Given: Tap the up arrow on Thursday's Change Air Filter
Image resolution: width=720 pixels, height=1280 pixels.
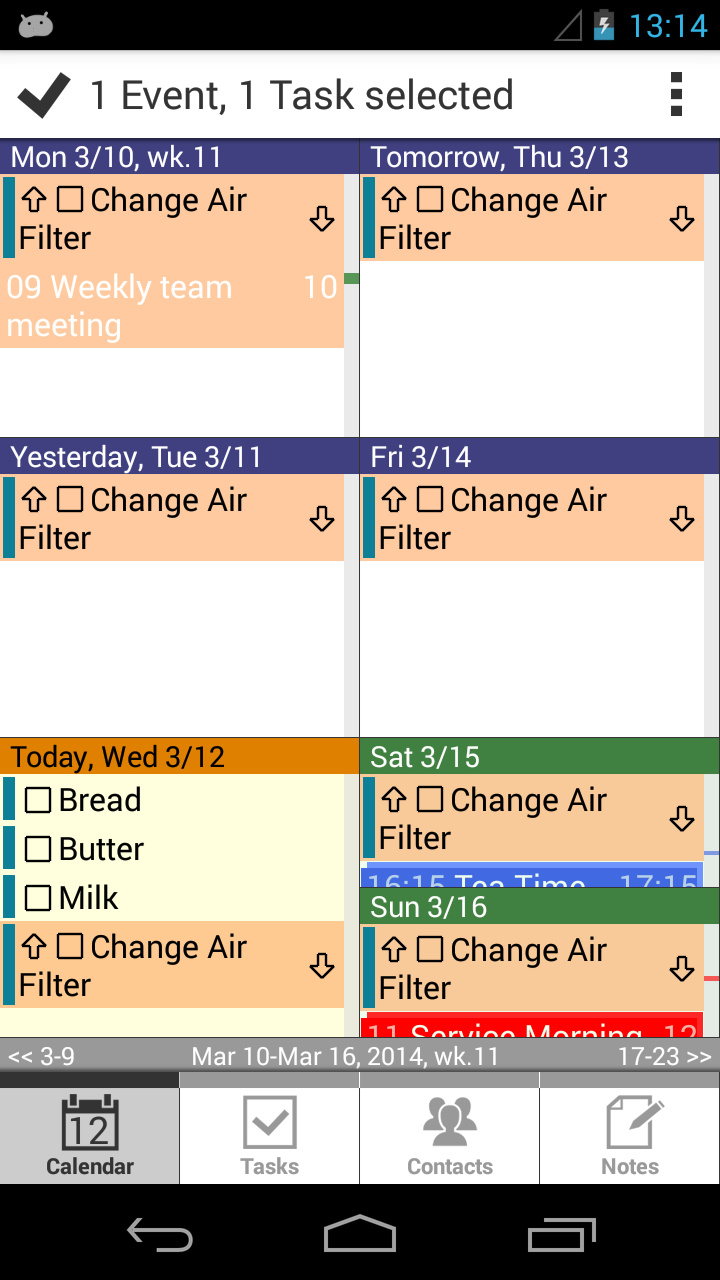Looking at the screenshot, I should 394,200.
